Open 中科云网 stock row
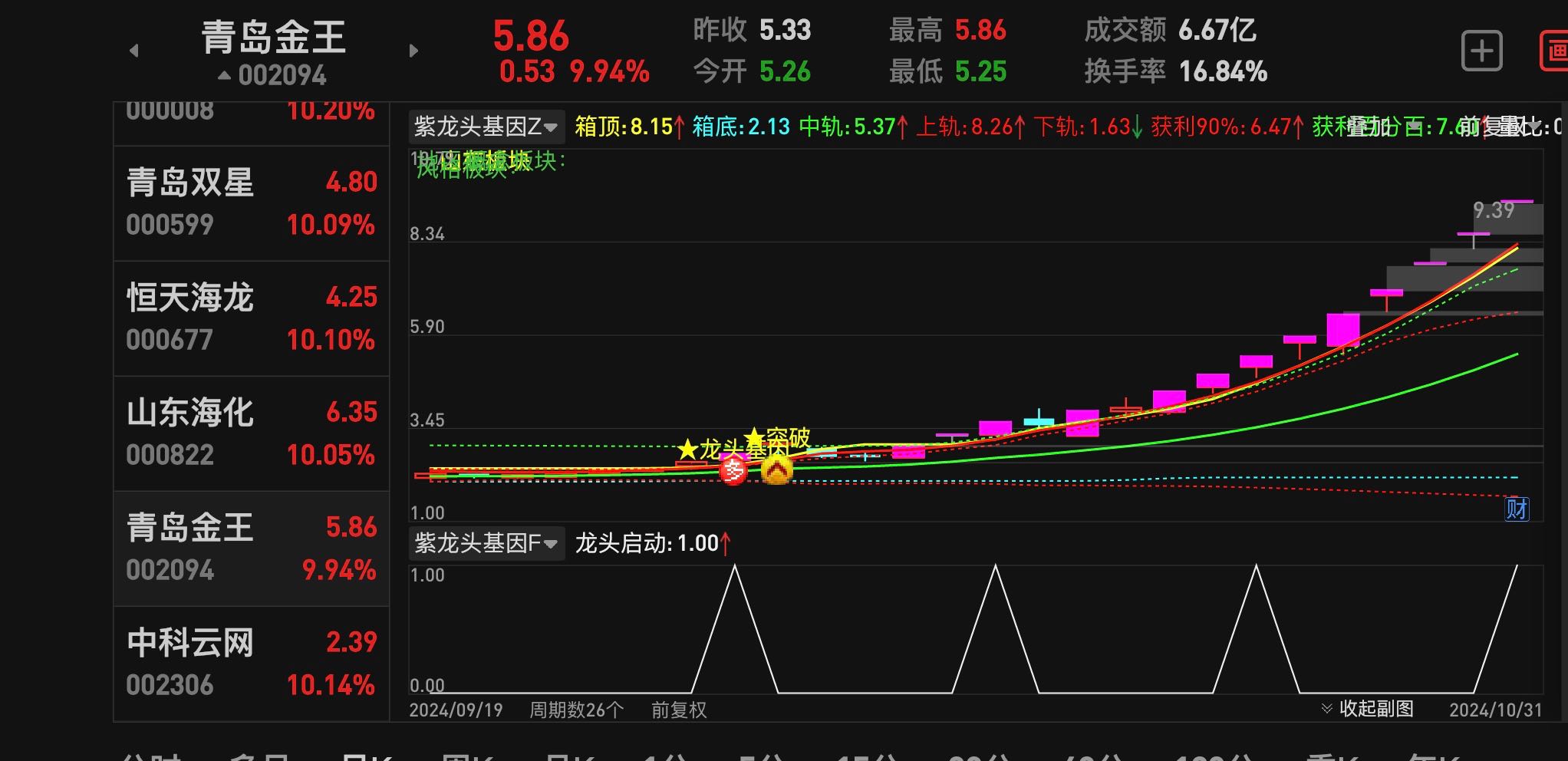 coord(252,664)
